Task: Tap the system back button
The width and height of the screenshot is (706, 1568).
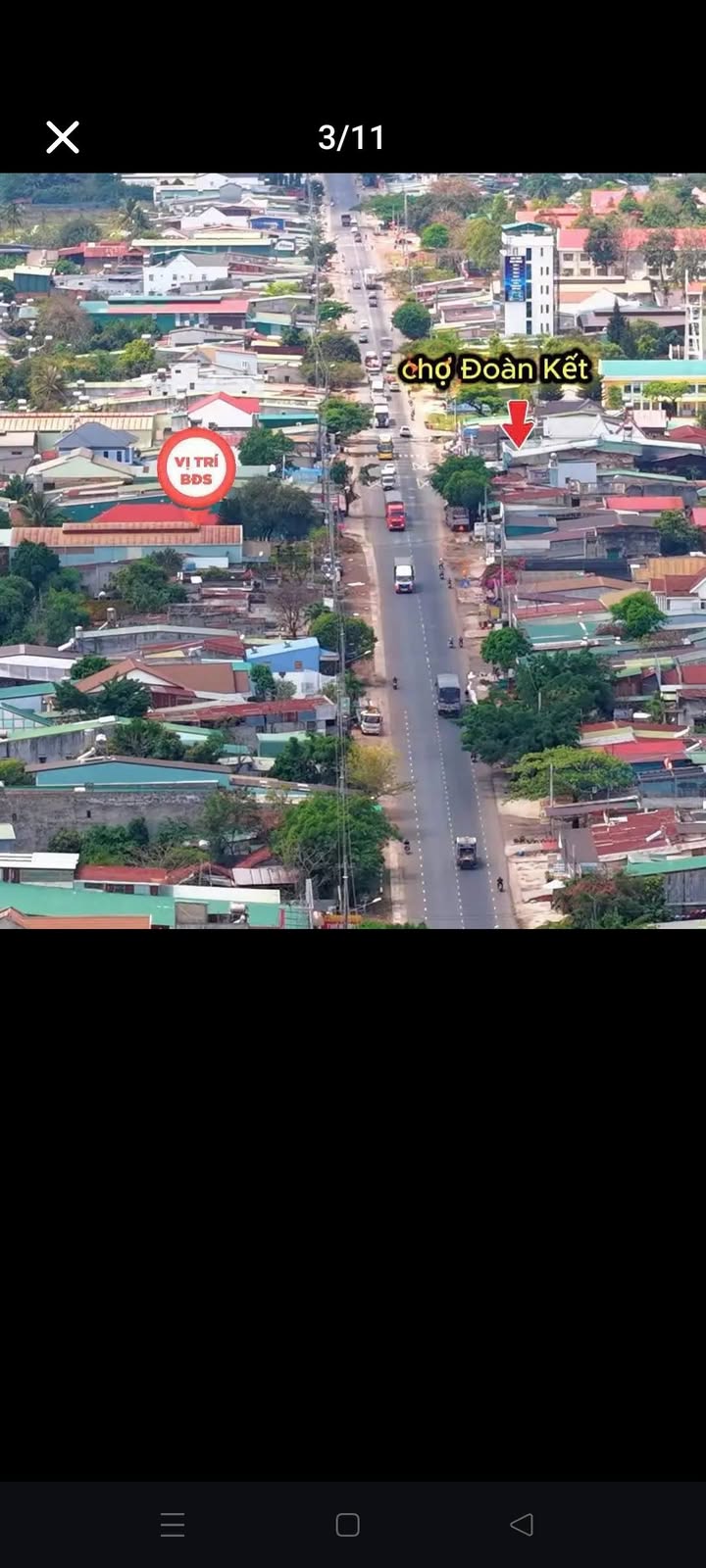Action: coord(522,1524)
